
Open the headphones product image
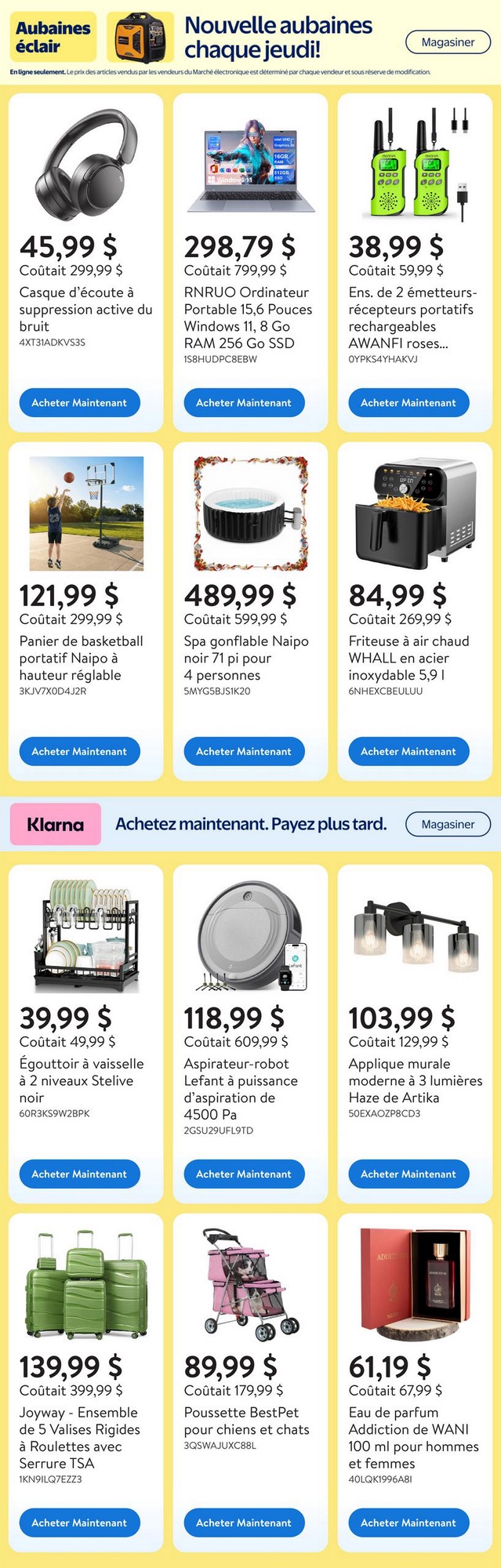coord(86,163)
